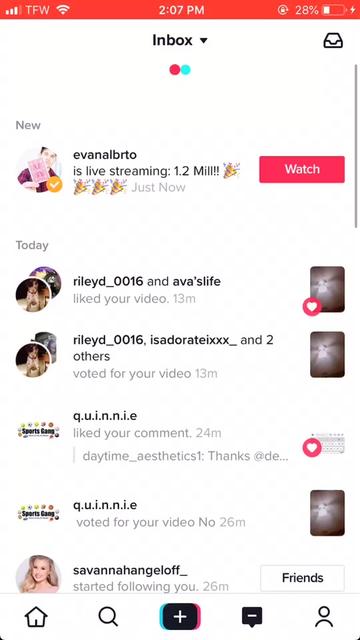Select the Inbox tab in bottom bar
This screenshot has height=640, width=360.
coord(252,617)
